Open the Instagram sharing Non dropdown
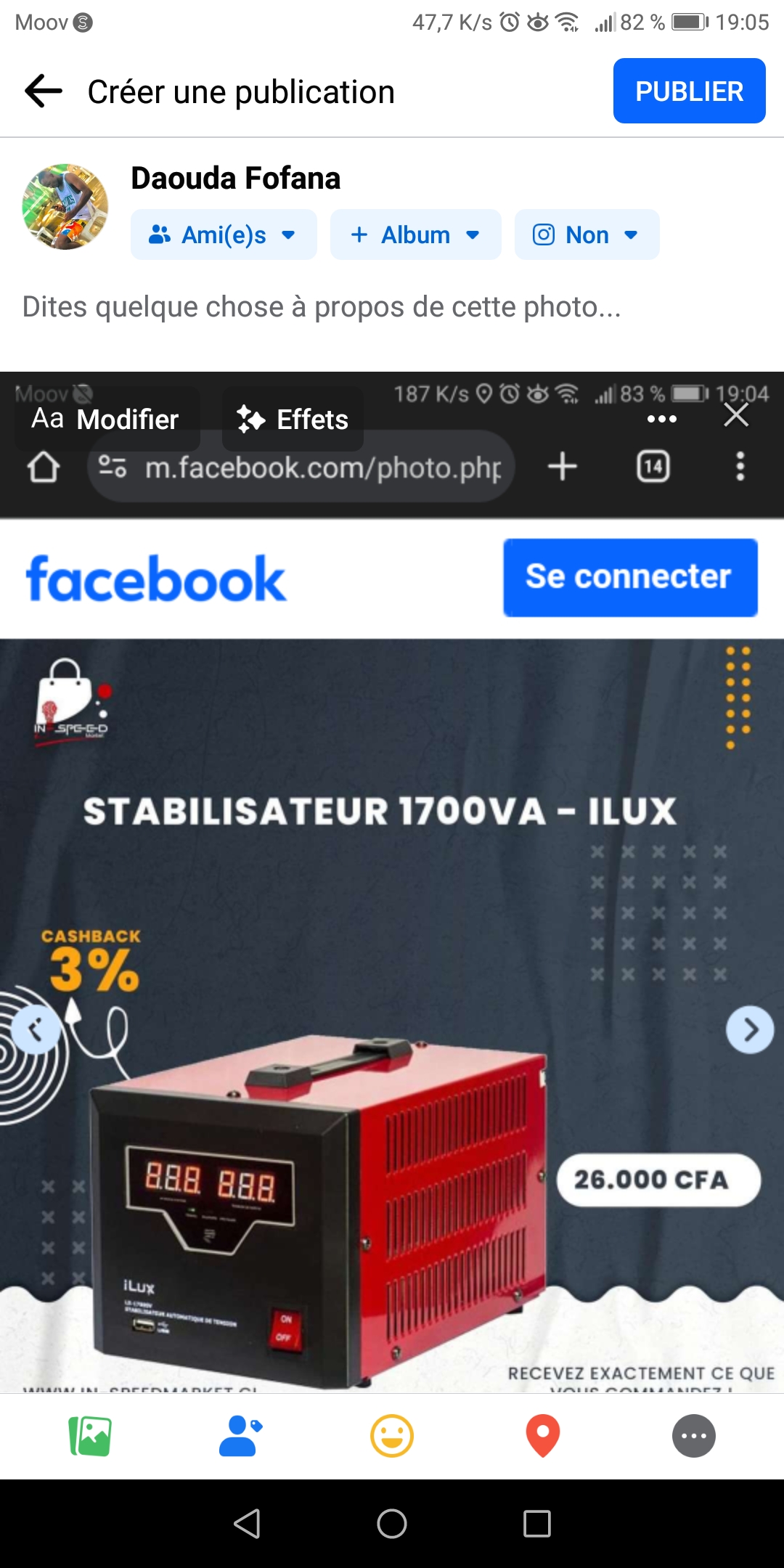 point(587,234)
